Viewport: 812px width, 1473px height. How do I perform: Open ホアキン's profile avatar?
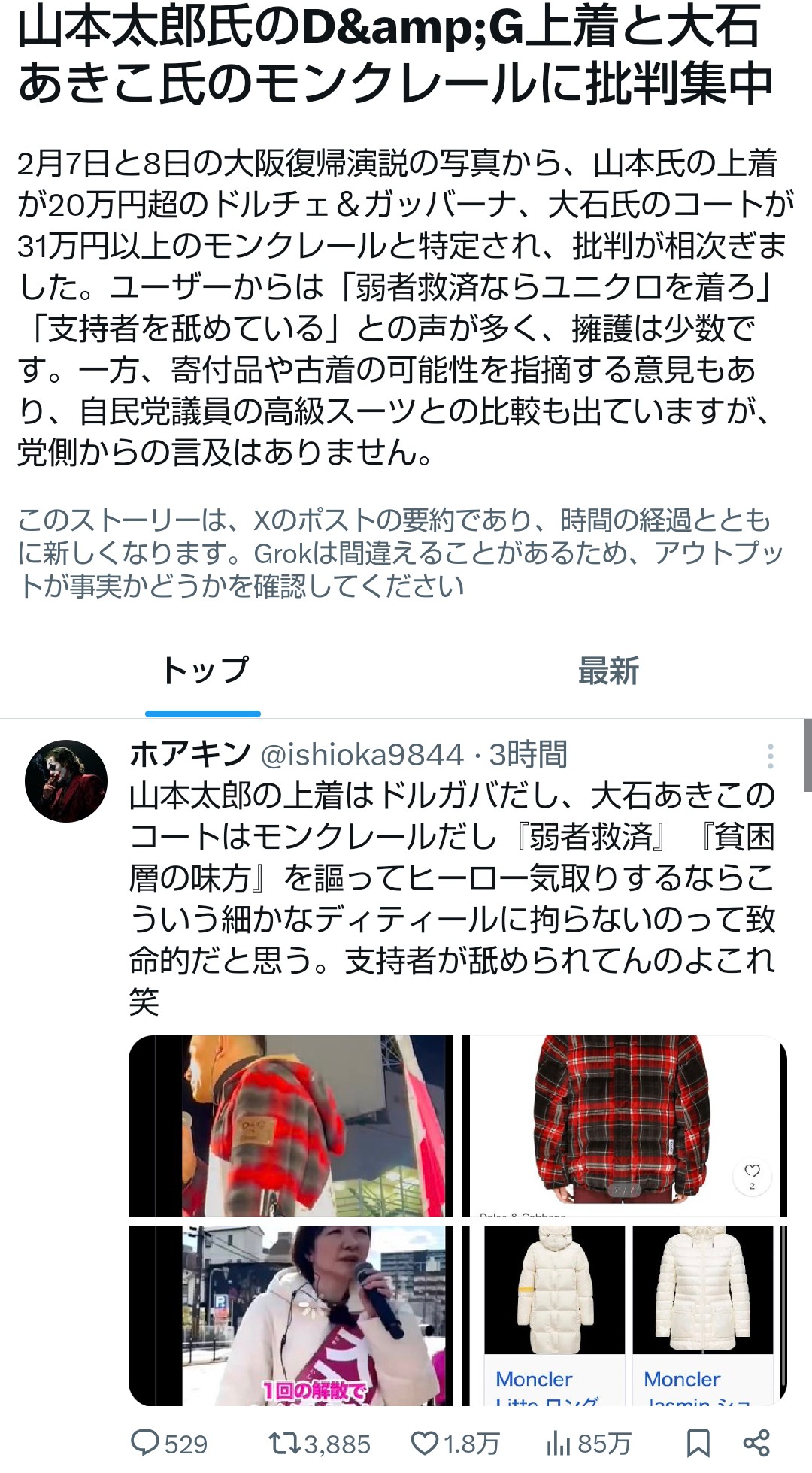coord(66,781)
